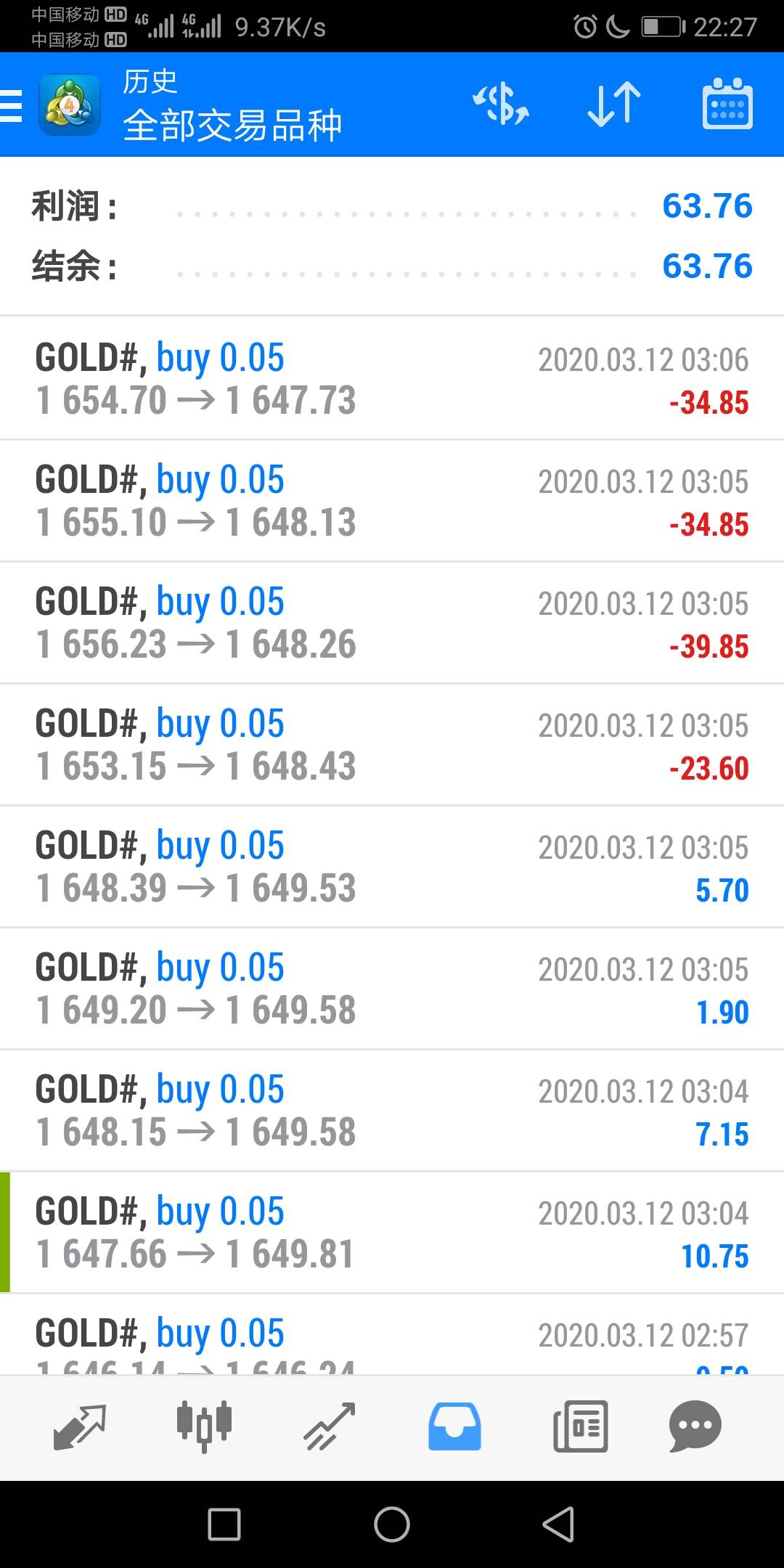Go to the chat messages tab
The width and height of the screenshot is (784, 1568).
(x=695, y=1427)
